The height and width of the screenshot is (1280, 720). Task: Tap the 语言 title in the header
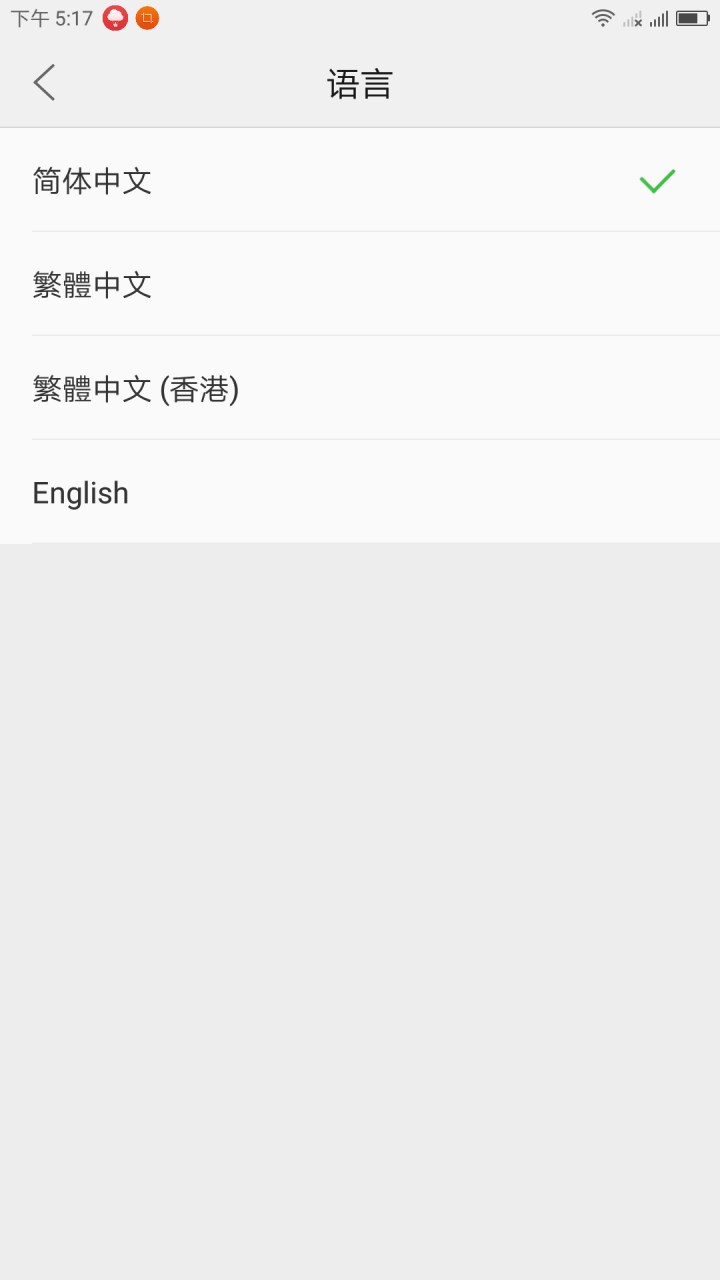click(360, 83)
